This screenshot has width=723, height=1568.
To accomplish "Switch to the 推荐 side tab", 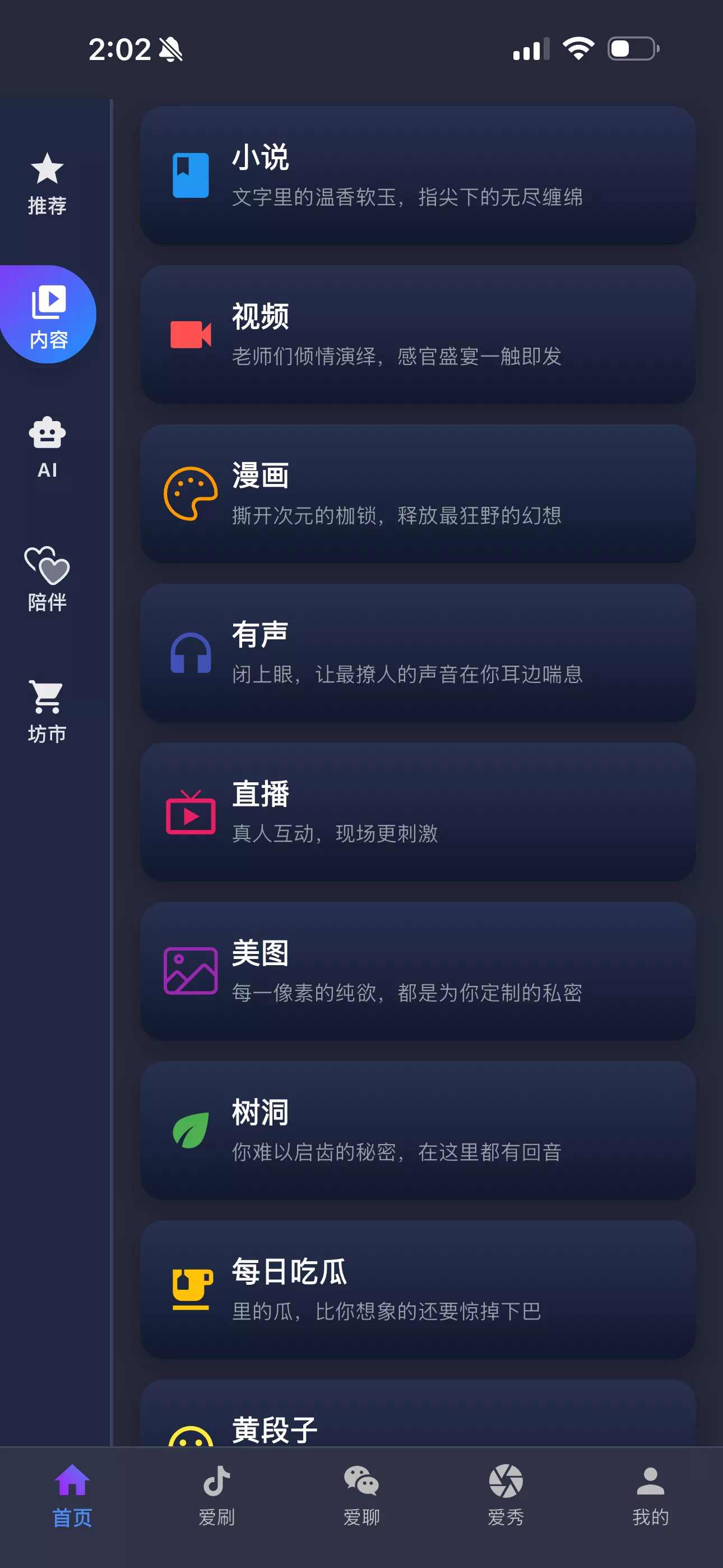I will tap(47, 183).
